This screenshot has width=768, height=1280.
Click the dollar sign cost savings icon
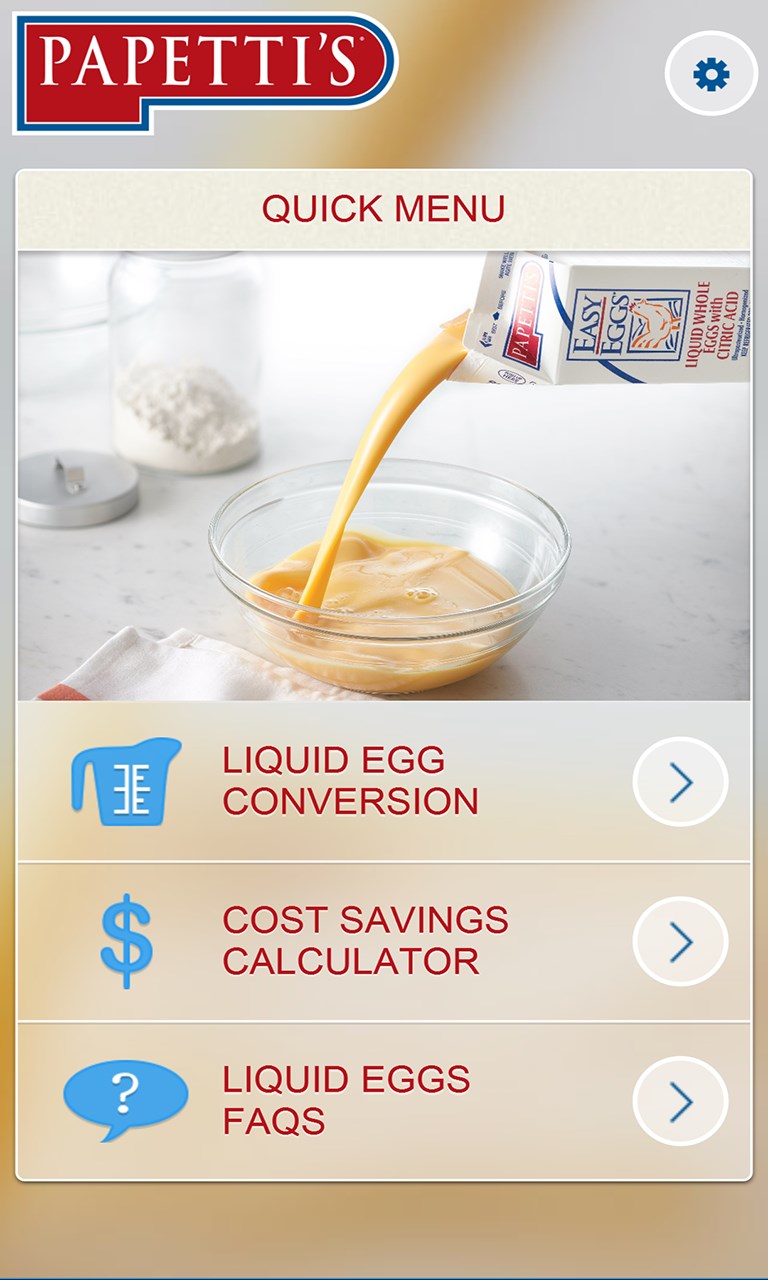tap(124, 940)
